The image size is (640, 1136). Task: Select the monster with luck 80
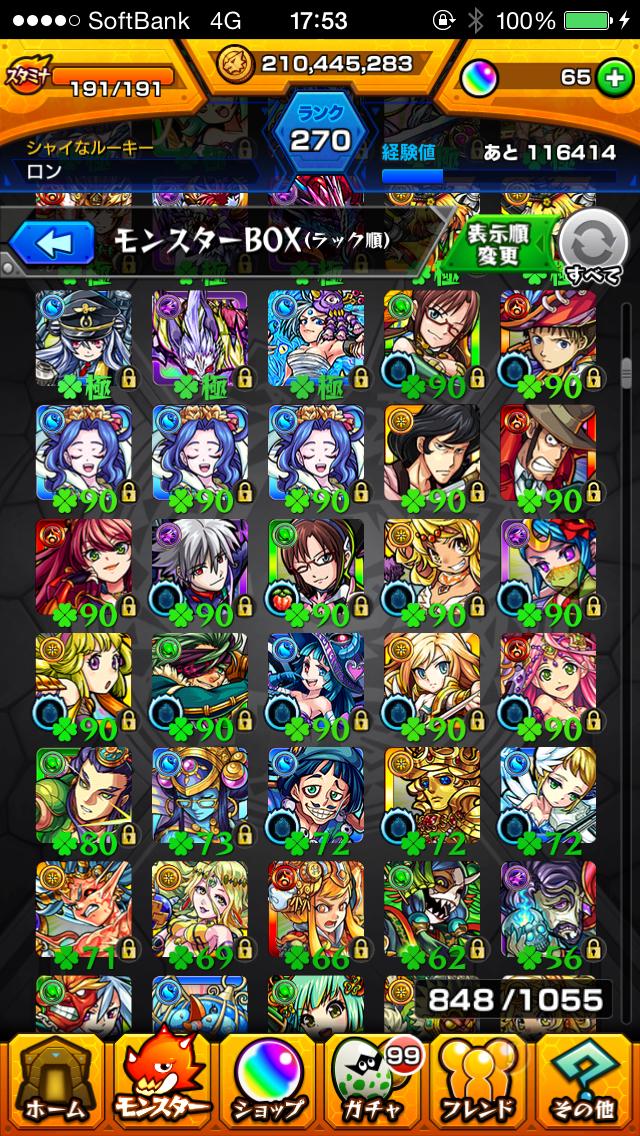84,801
